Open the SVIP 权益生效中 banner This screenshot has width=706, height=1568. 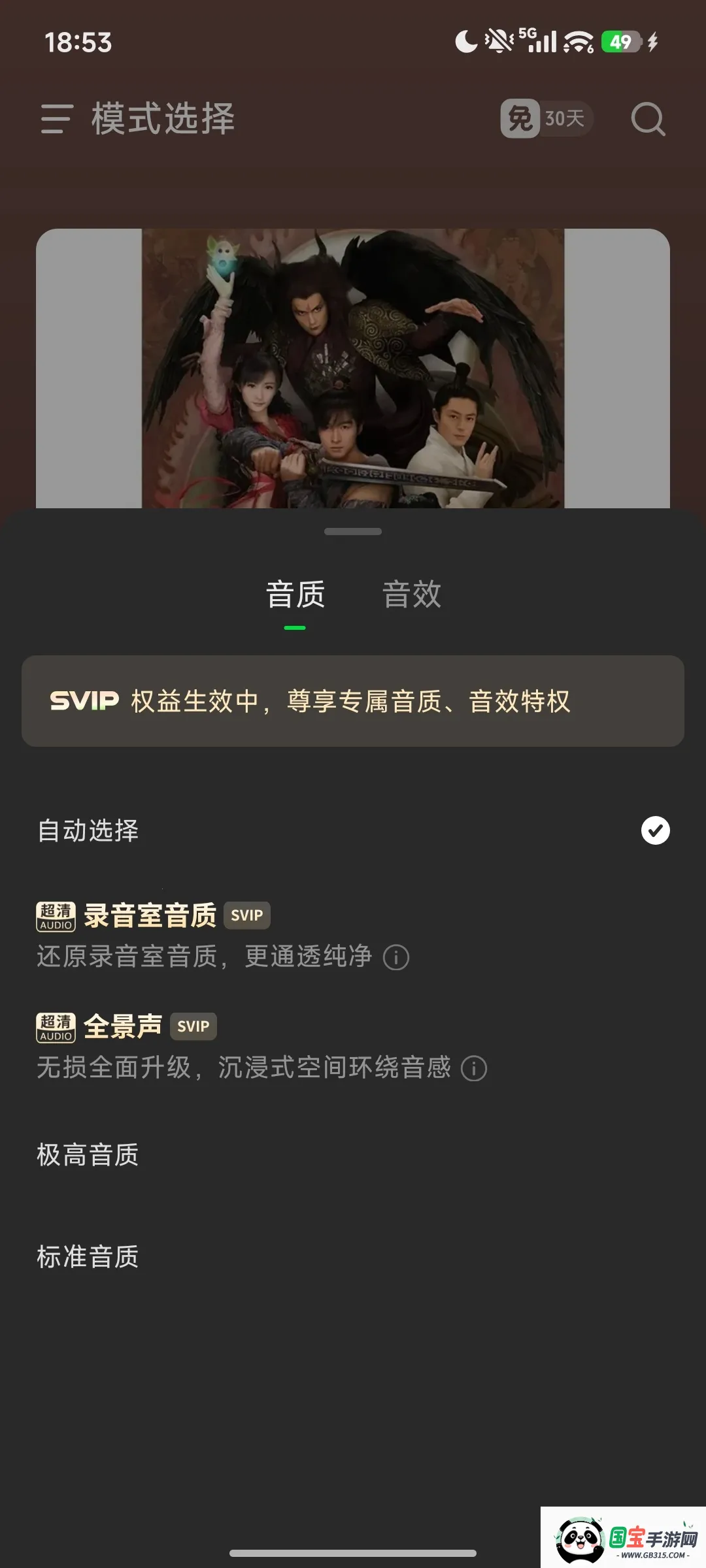[x=353, y=701]
